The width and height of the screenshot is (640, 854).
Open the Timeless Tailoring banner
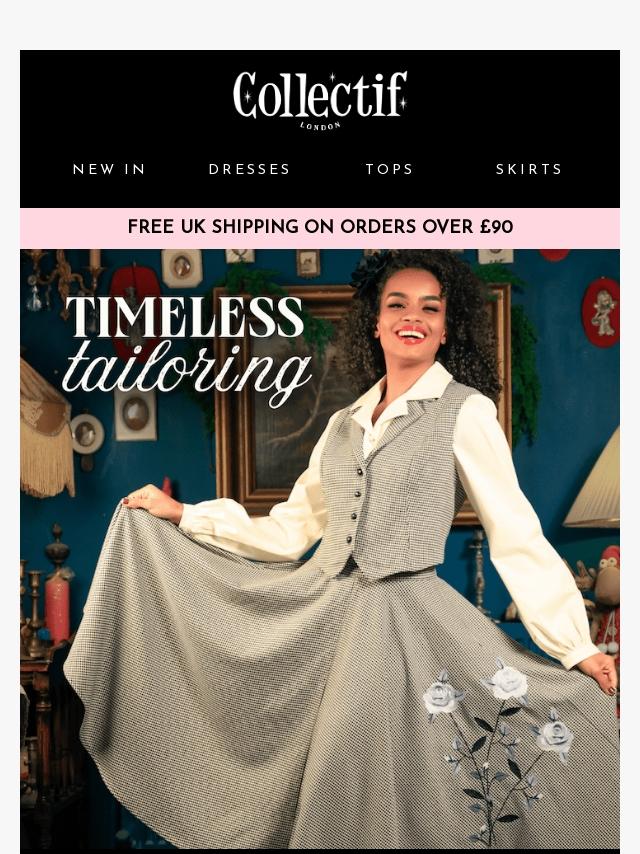320,548
